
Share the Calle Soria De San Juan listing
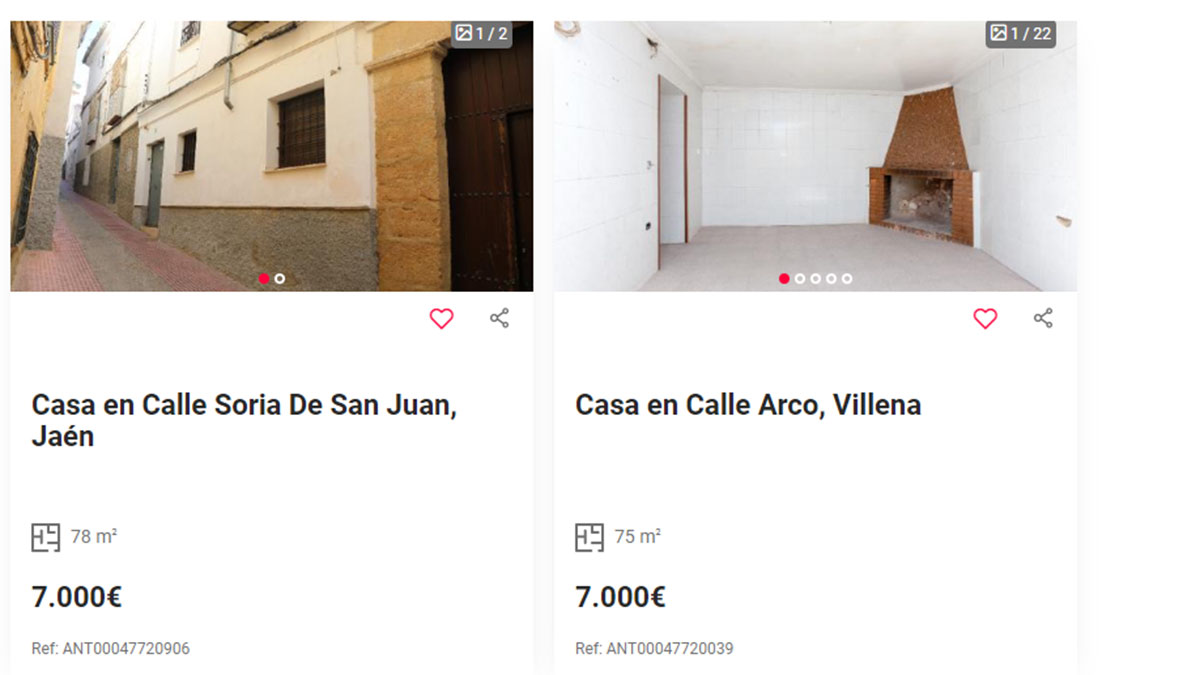tap(499, 318)
